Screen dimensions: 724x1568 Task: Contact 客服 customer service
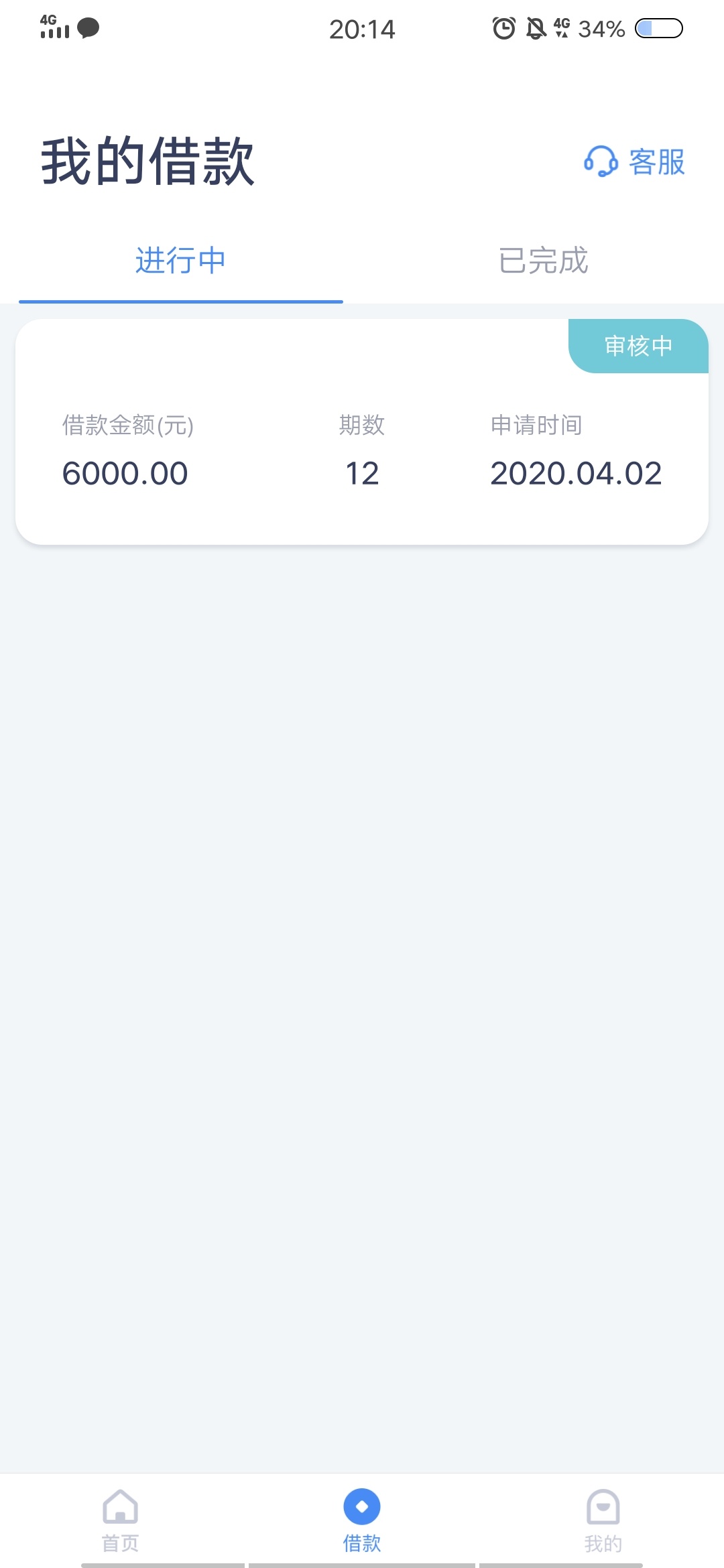[x=634, y=161]
